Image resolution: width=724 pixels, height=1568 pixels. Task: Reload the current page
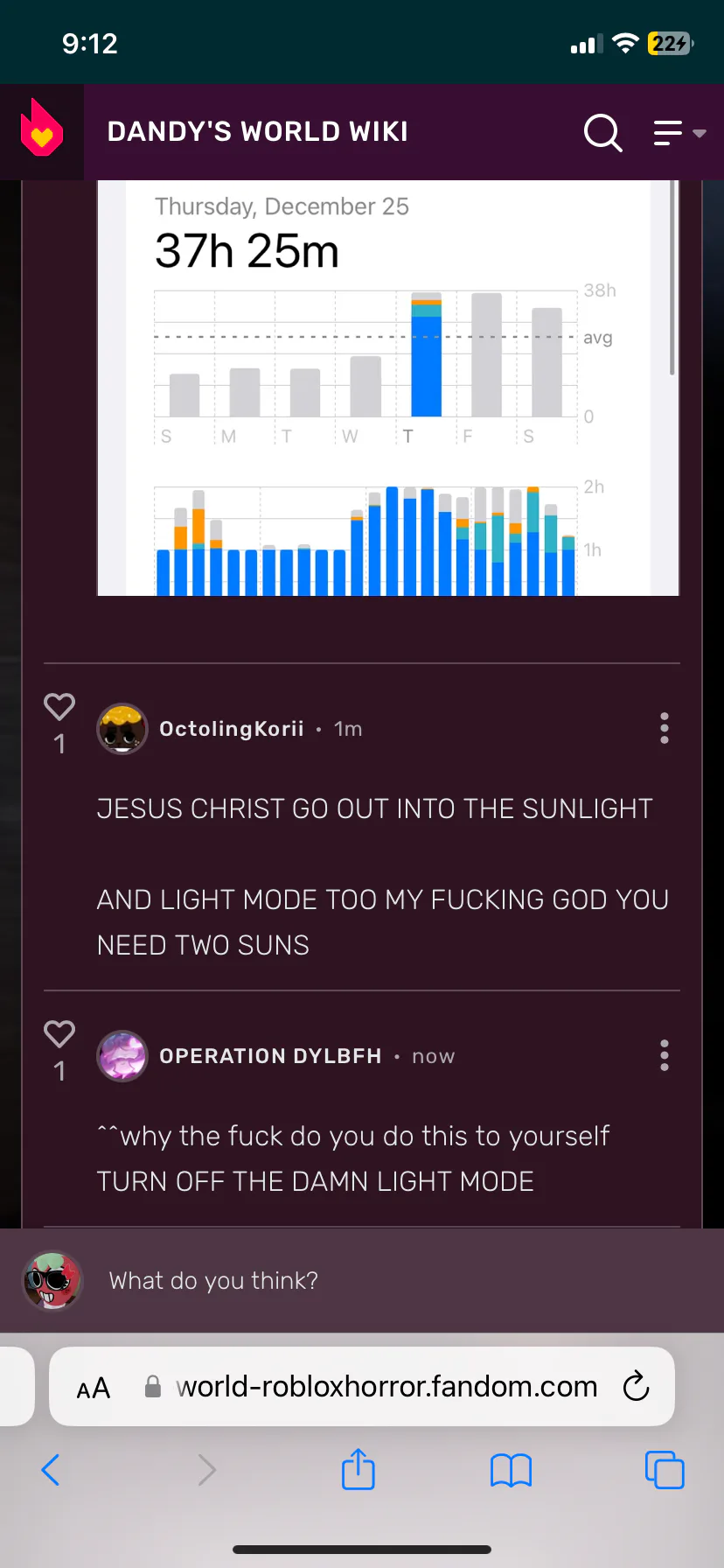point(636,1387)
